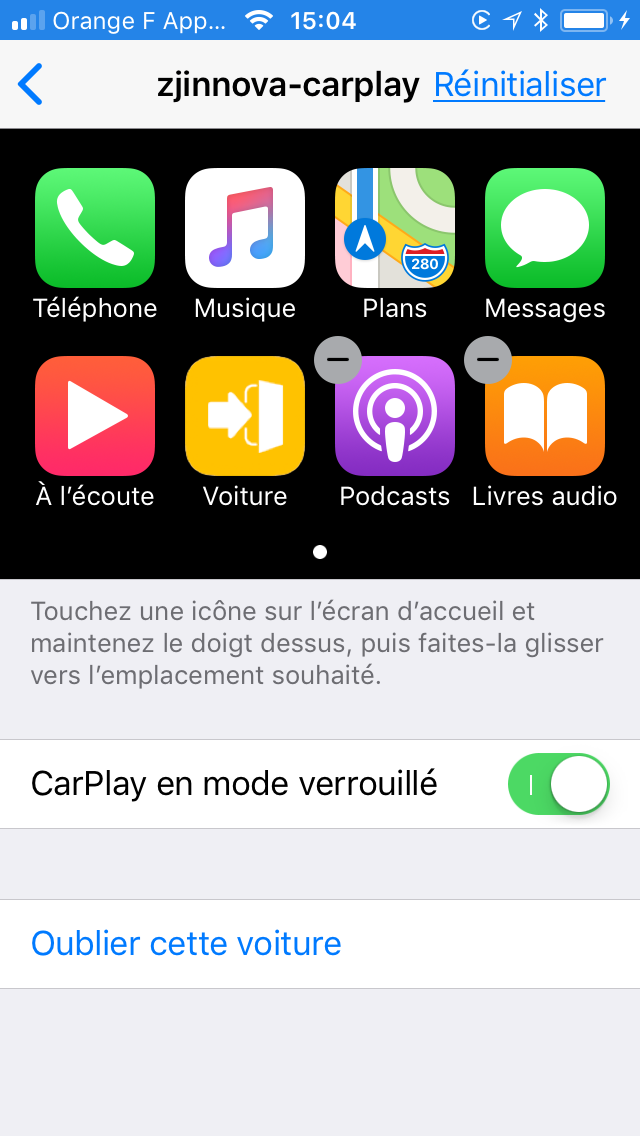Select the Voiture app icon
Viewport: 640px width, 1136px height.
245,416
